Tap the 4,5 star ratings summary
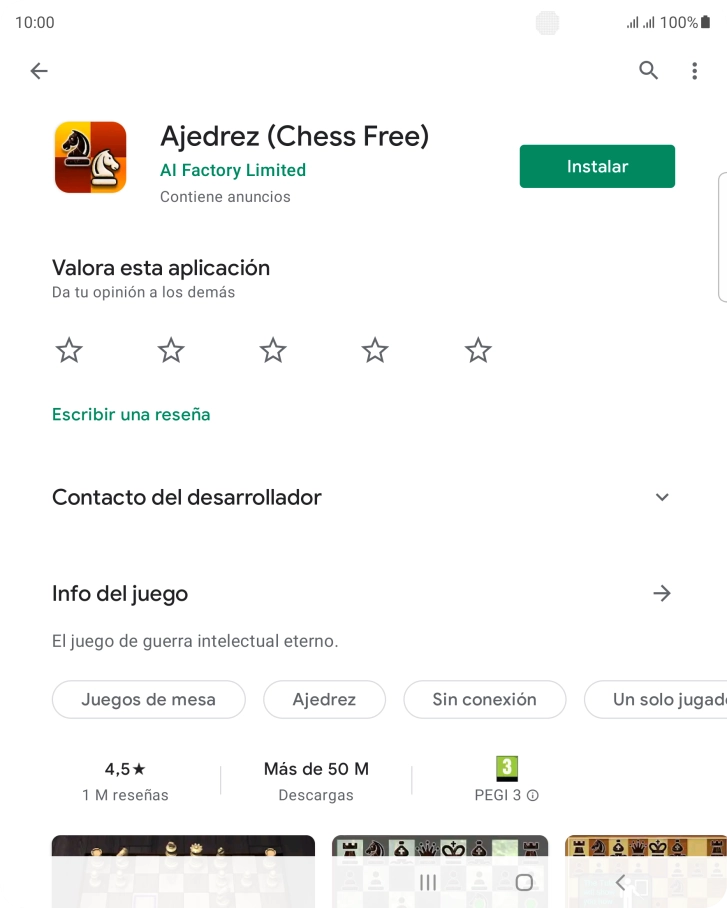727x908 pixels. coord(126,780)
